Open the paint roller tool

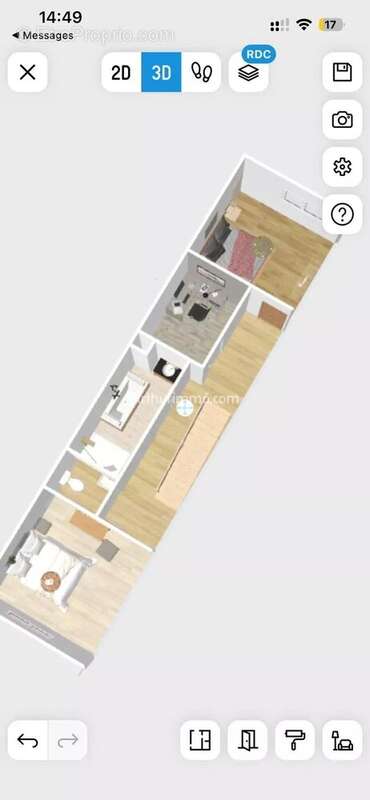click(x=295, y=740)
